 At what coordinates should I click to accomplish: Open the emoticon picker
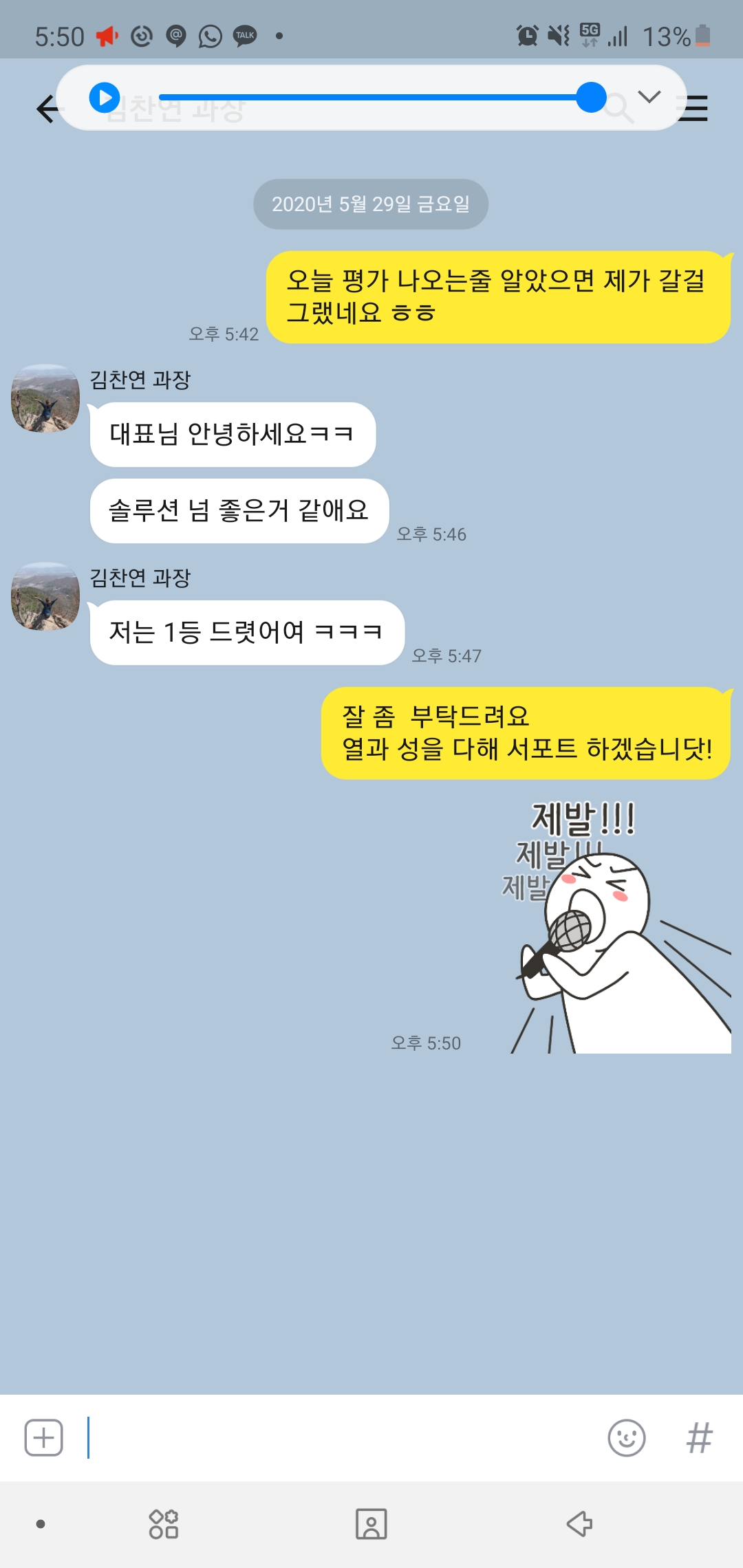[626, 1437]
